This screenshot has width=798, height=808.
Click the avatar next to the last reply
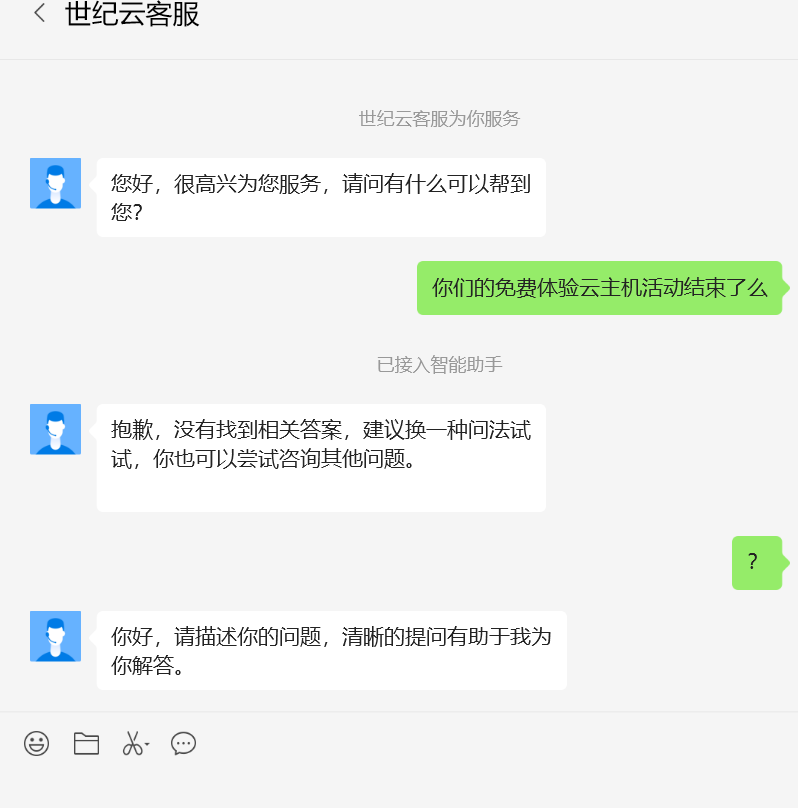click(55, 636)
